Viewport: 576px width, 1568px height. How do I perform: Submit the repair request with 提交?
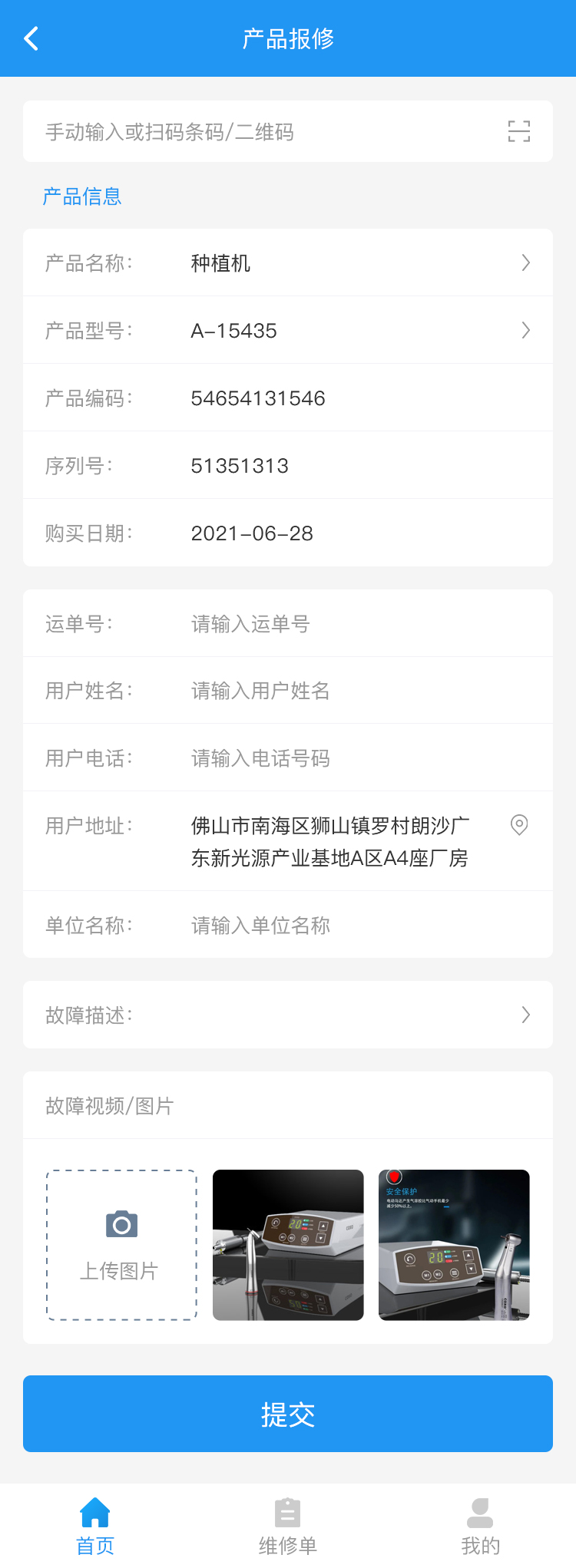[x=288, y=1414]
